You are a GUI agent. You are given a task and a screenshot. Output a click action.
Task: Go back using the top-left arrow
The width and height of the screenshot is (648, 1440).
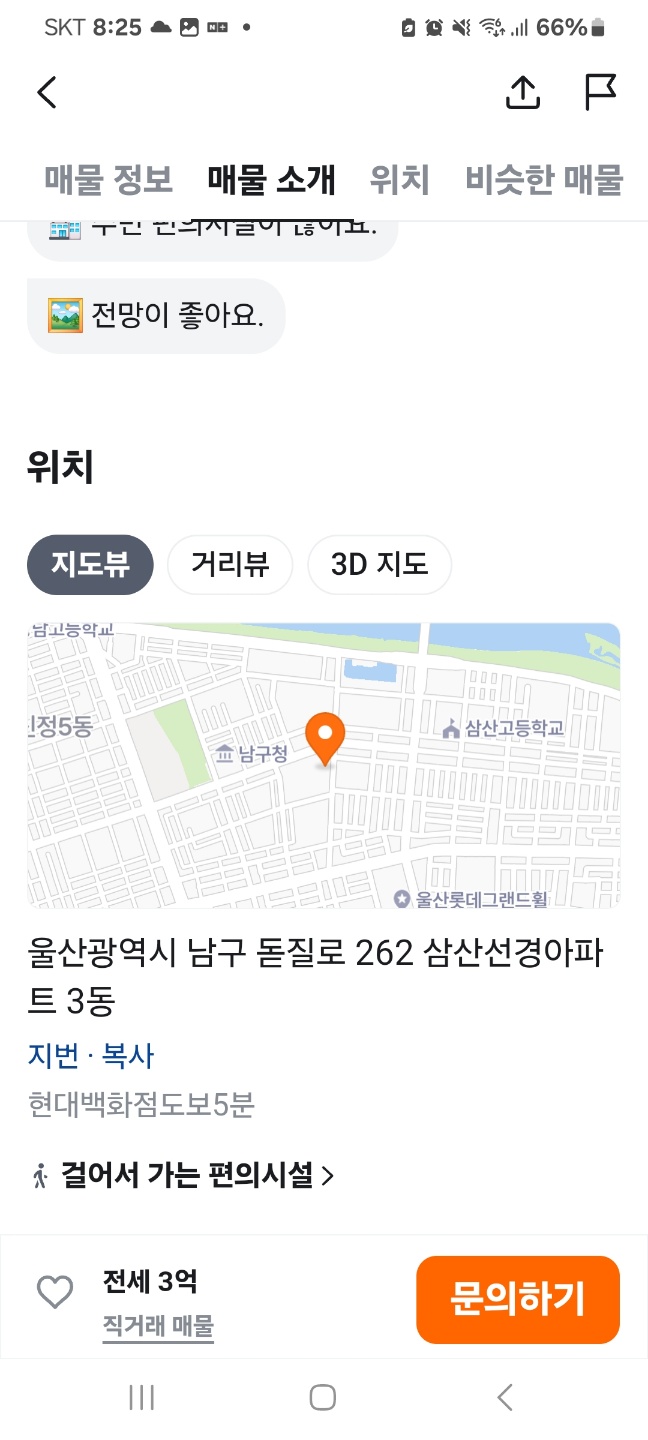pos(47,92)
